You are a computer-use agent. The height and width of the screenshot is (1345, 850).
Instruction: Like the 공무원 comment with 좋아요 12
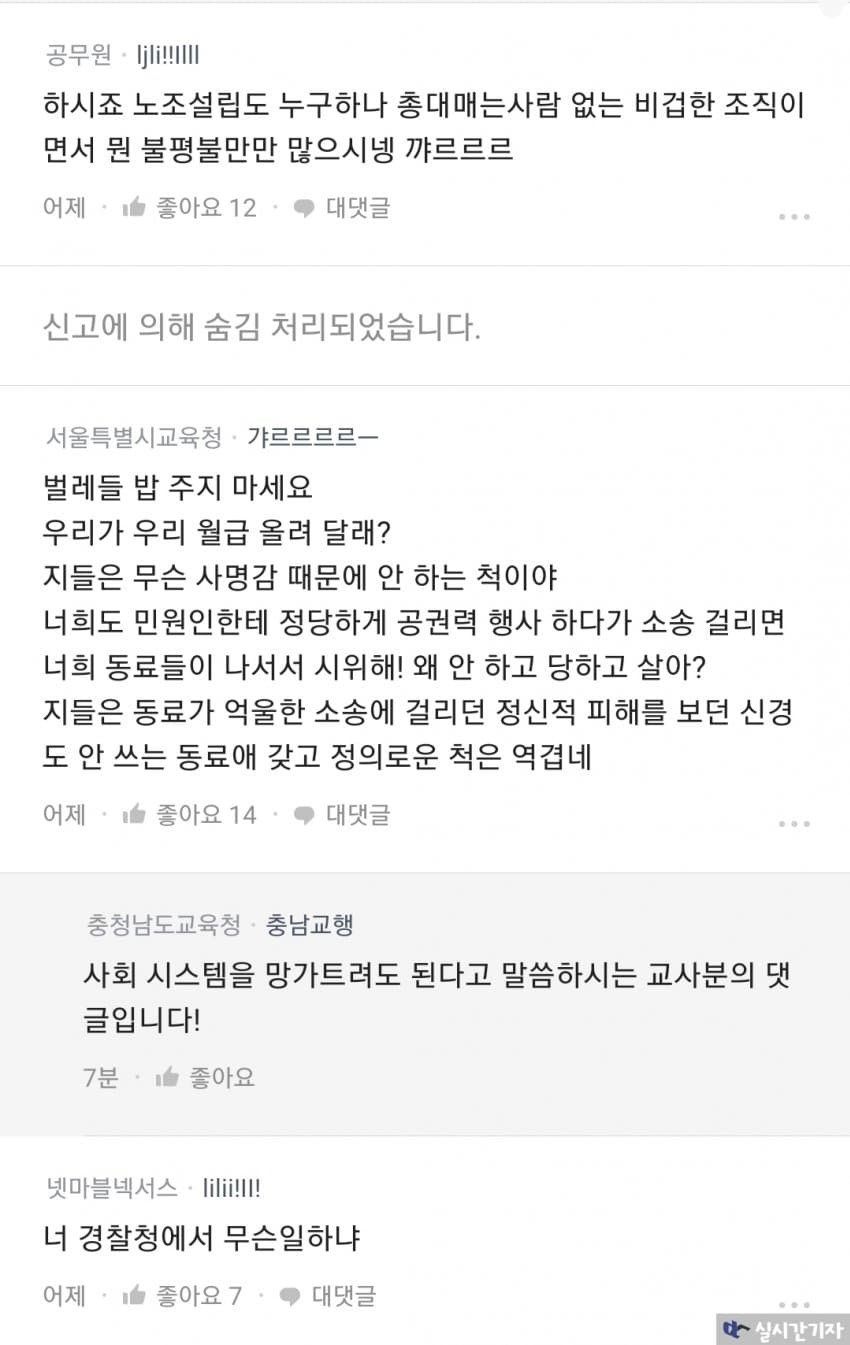189,208
